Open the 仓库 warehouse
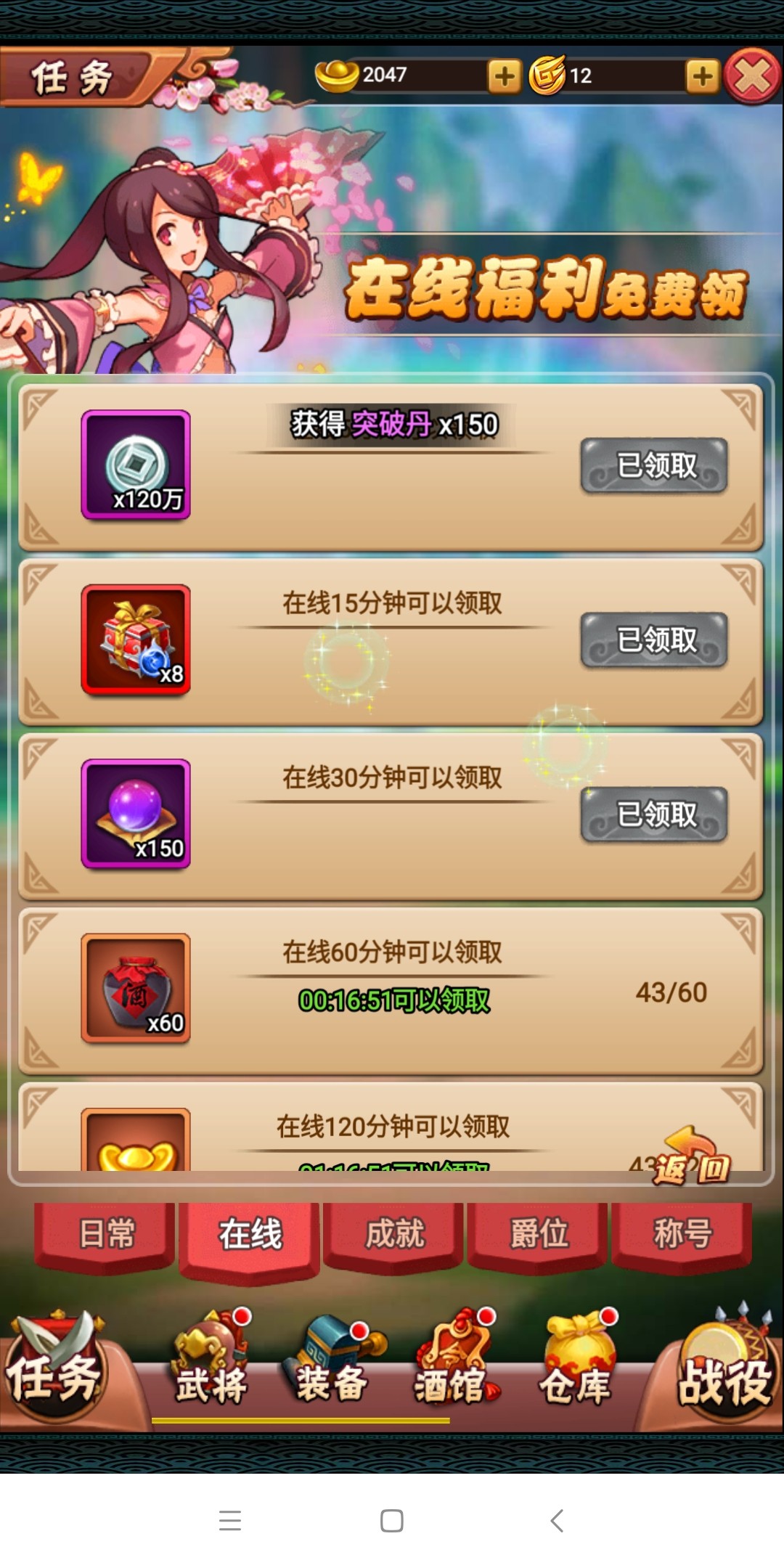Screen dimensions: 784x1568 click(575, 1365)
